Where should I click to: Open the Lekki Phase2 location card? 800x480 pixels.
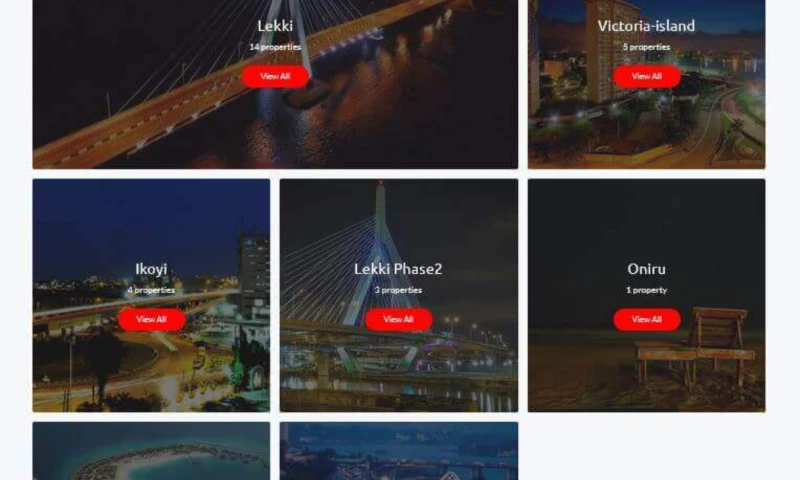pyautogui.click(x=398, y=269)
